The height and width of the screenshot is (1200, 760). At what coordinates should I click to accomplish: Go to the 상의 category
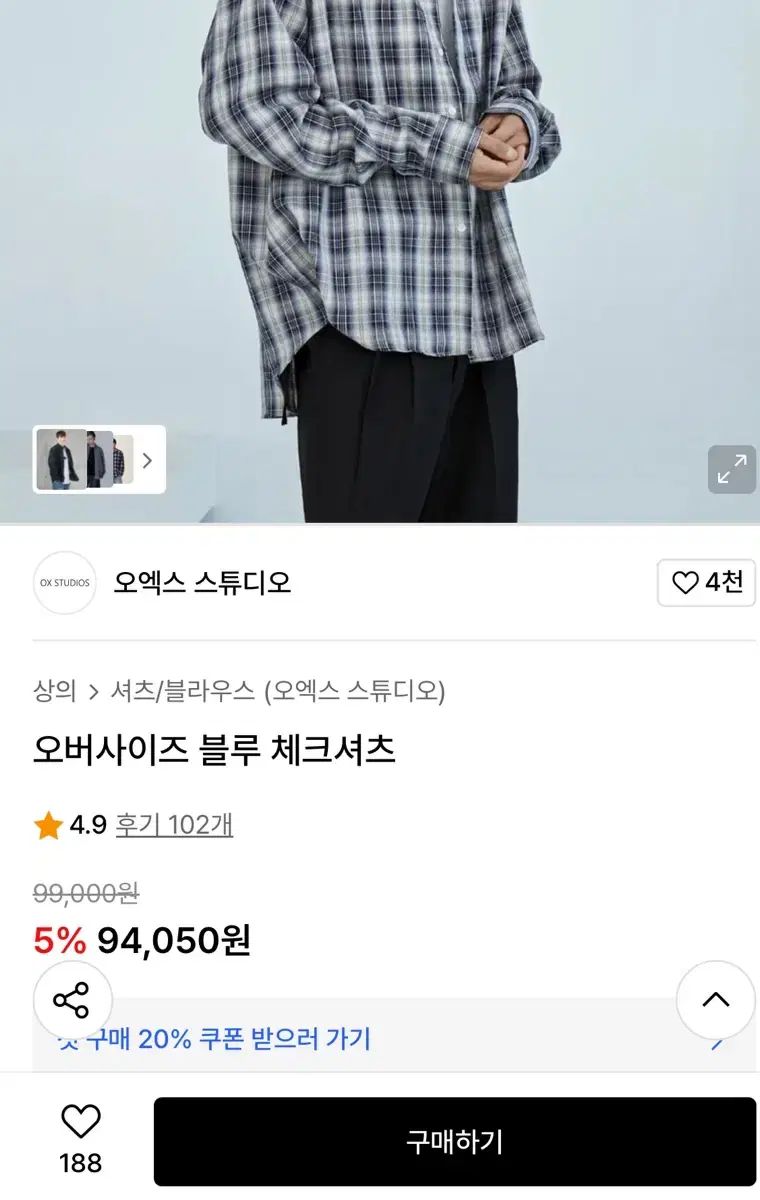click(54, 691)
